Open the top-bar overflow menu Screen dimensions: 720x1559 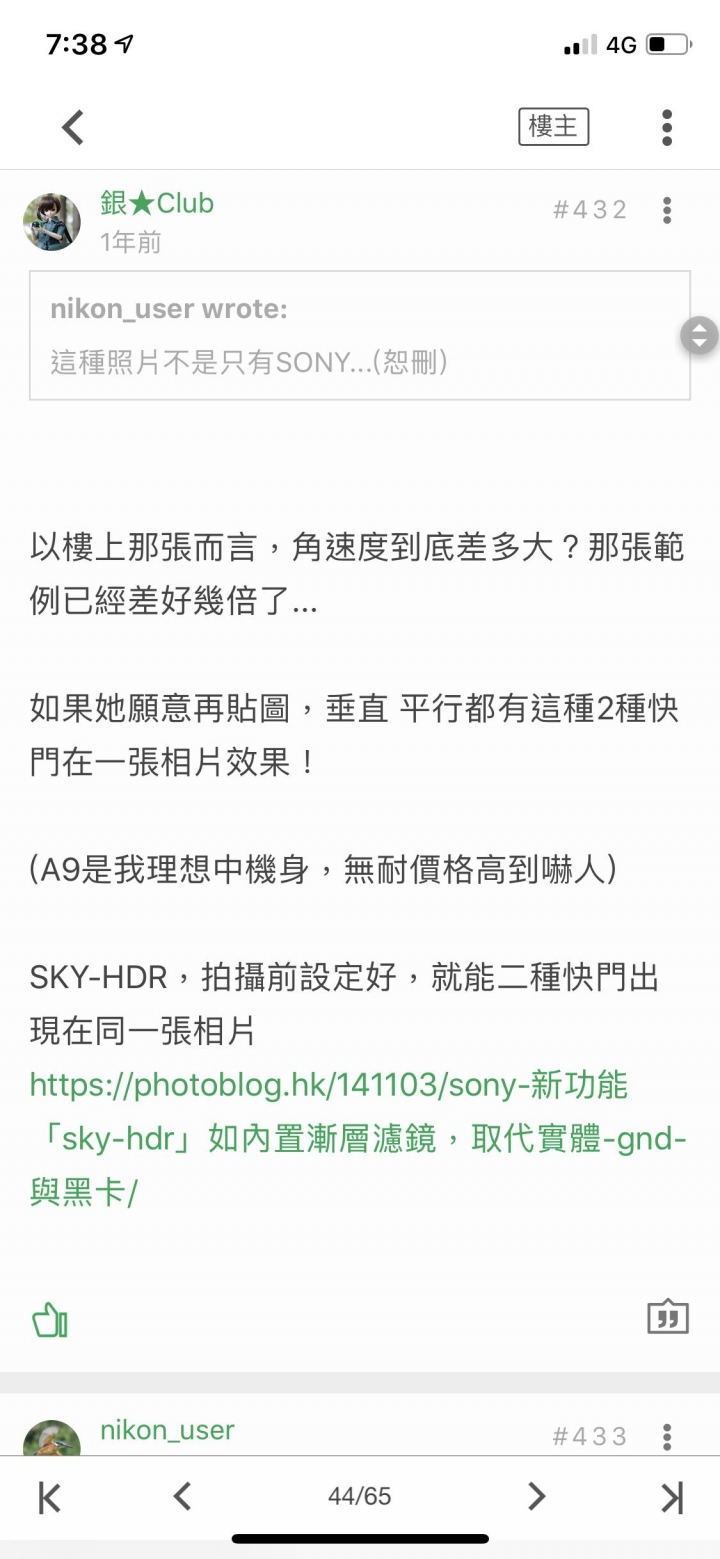[667, 127]
